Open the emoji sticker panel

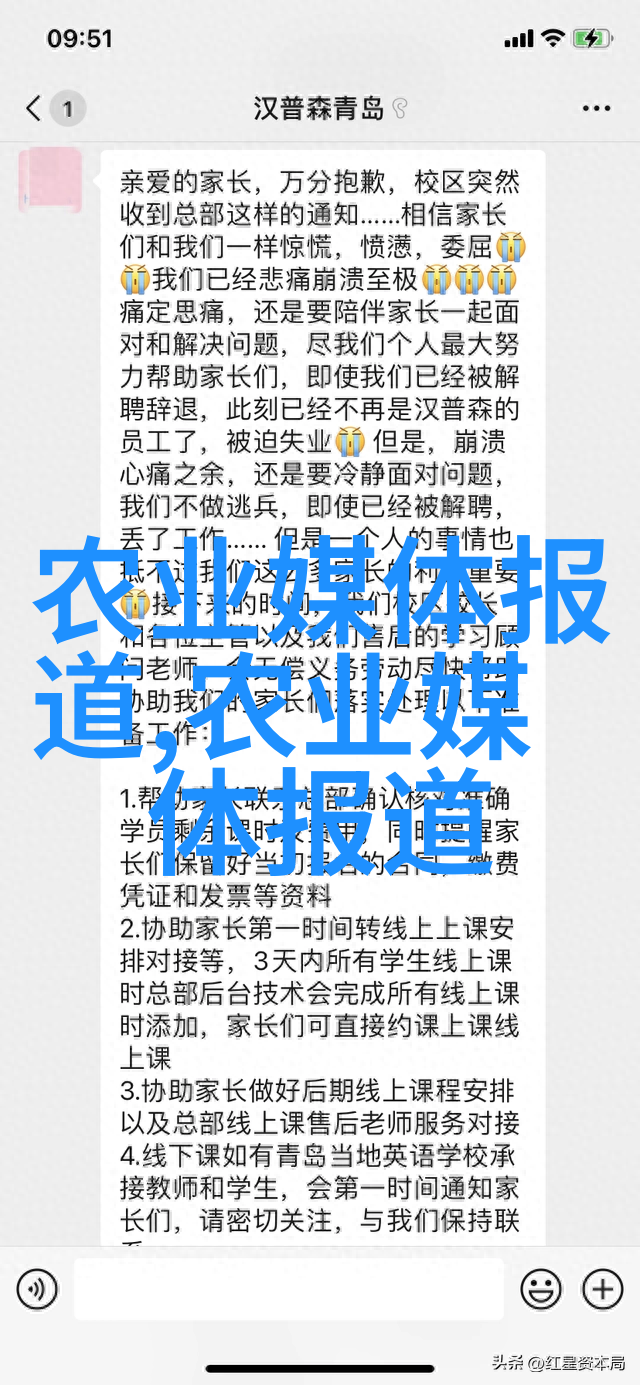(x=541, y=1288)
